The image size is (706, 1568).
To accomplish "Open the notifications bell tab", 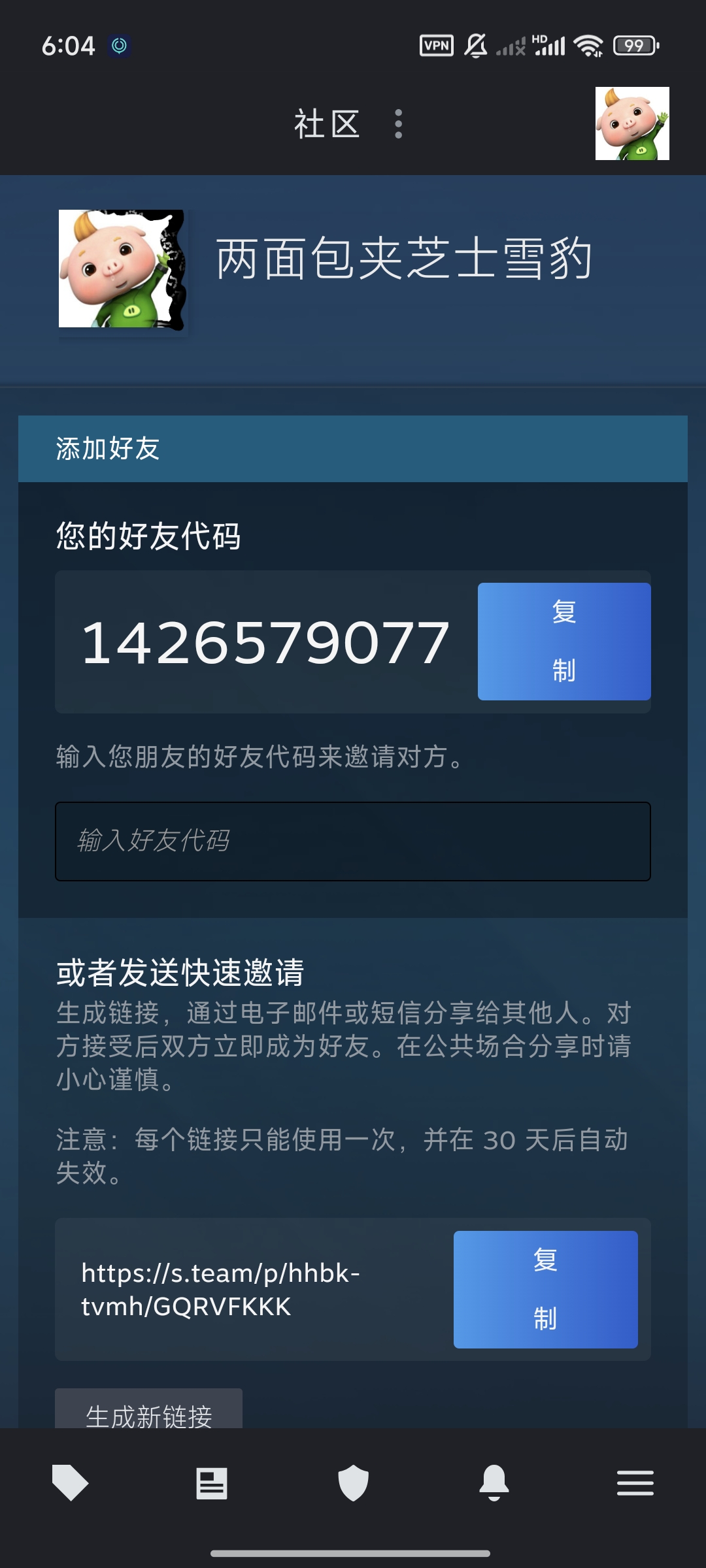I will (x=494, y=1483).
